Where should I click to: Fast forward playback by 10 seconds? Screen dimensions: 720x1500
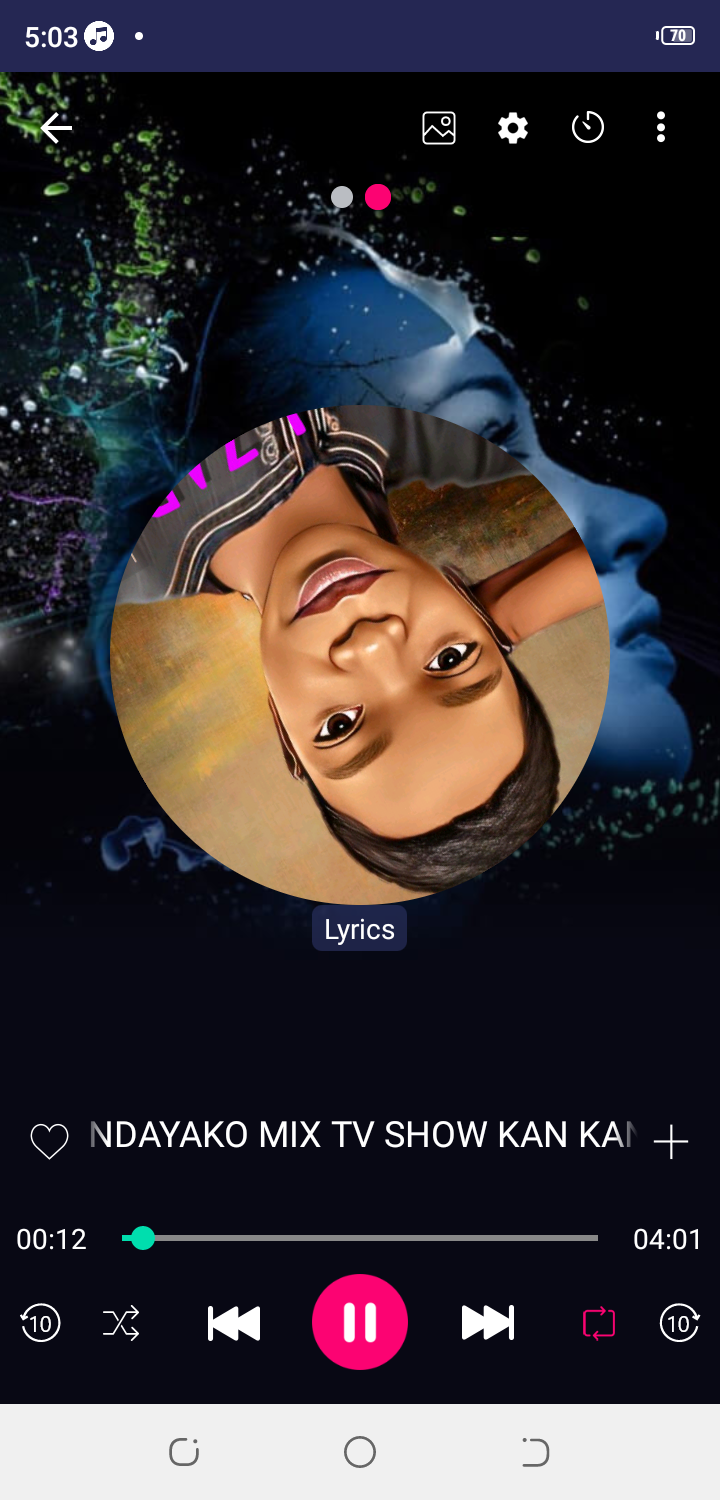(680, 1323)
